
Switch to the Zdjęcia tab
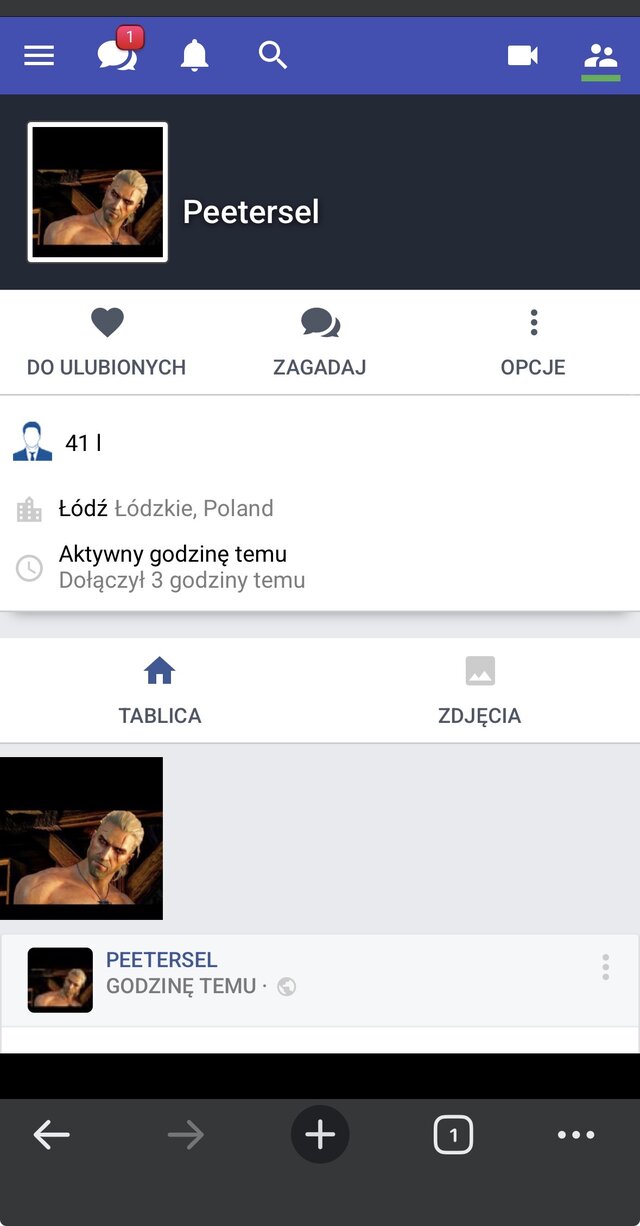[x=480, y=690]
